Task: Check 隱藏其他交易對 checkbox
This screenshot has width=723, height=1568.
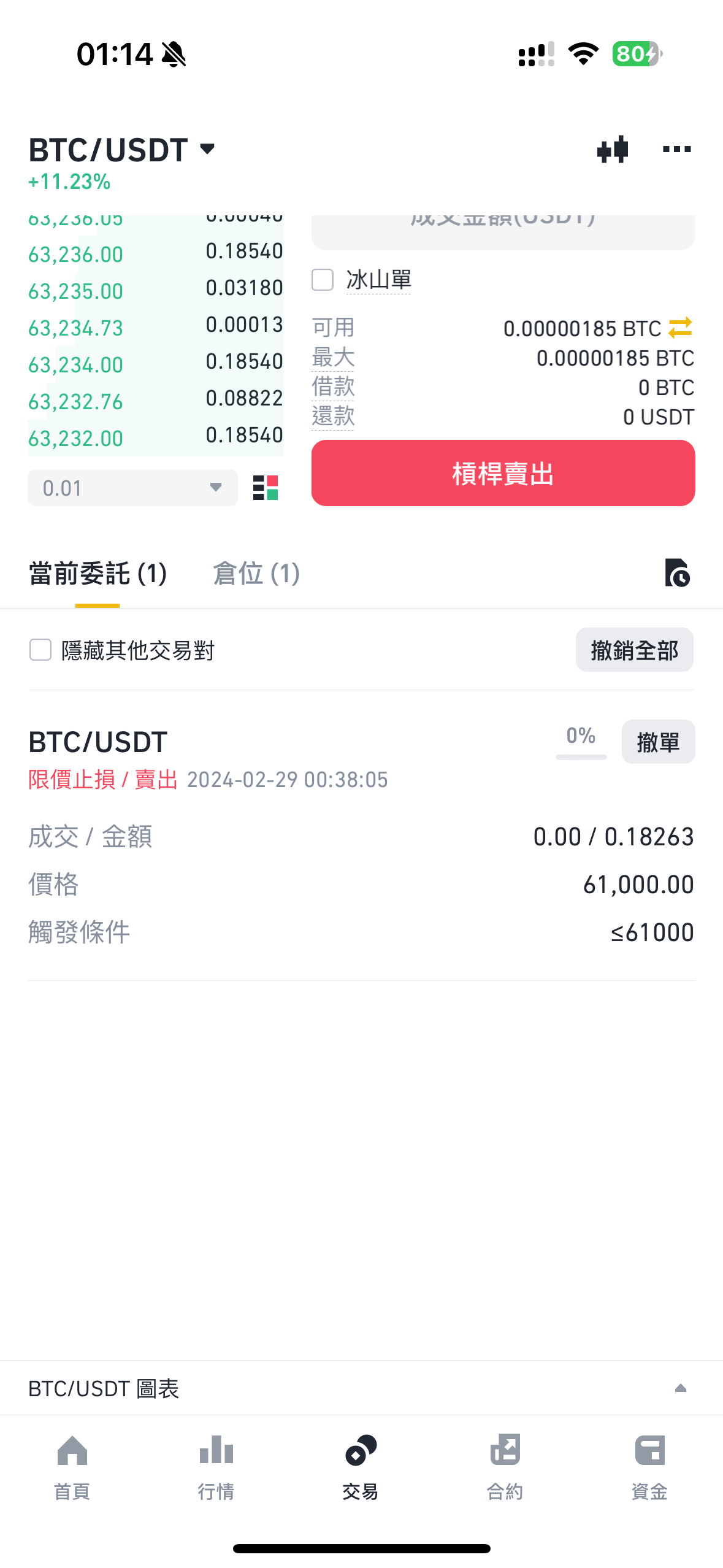Action: [x=40, y=650]
